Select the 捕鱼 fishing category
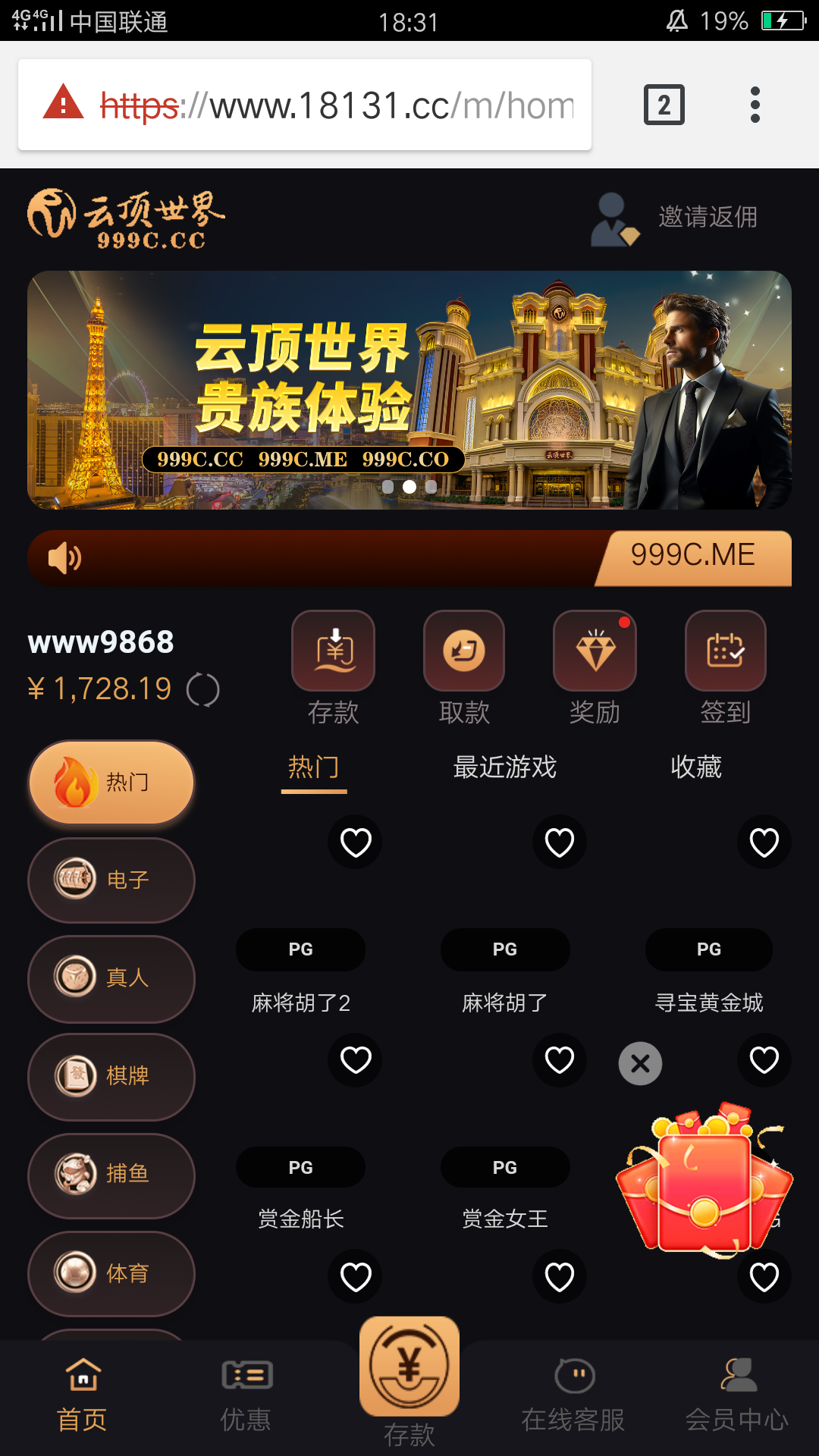 tap(111, 1175)
